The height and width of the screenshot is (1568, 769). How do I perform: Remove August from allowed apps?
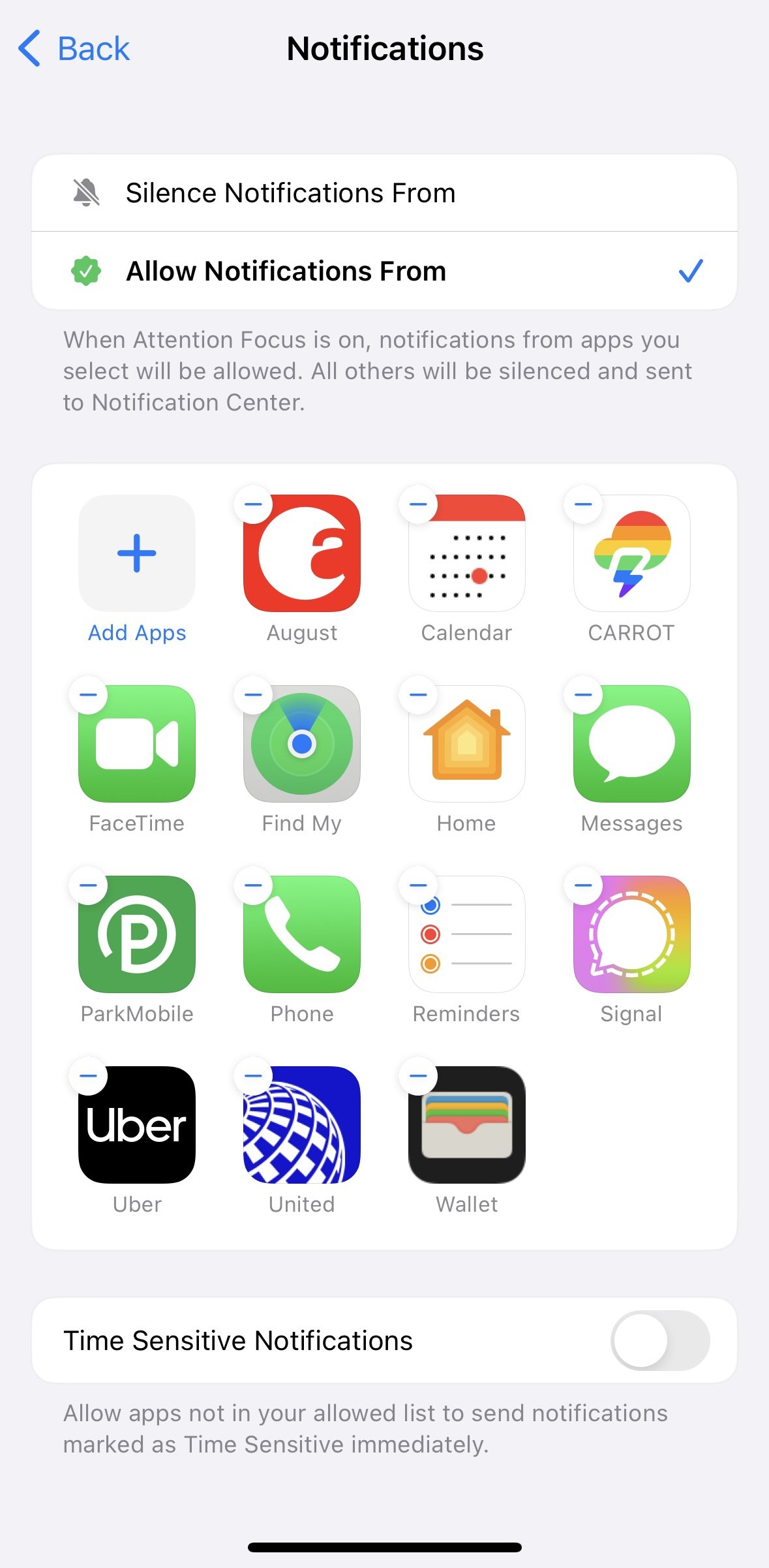pos(253,504)
